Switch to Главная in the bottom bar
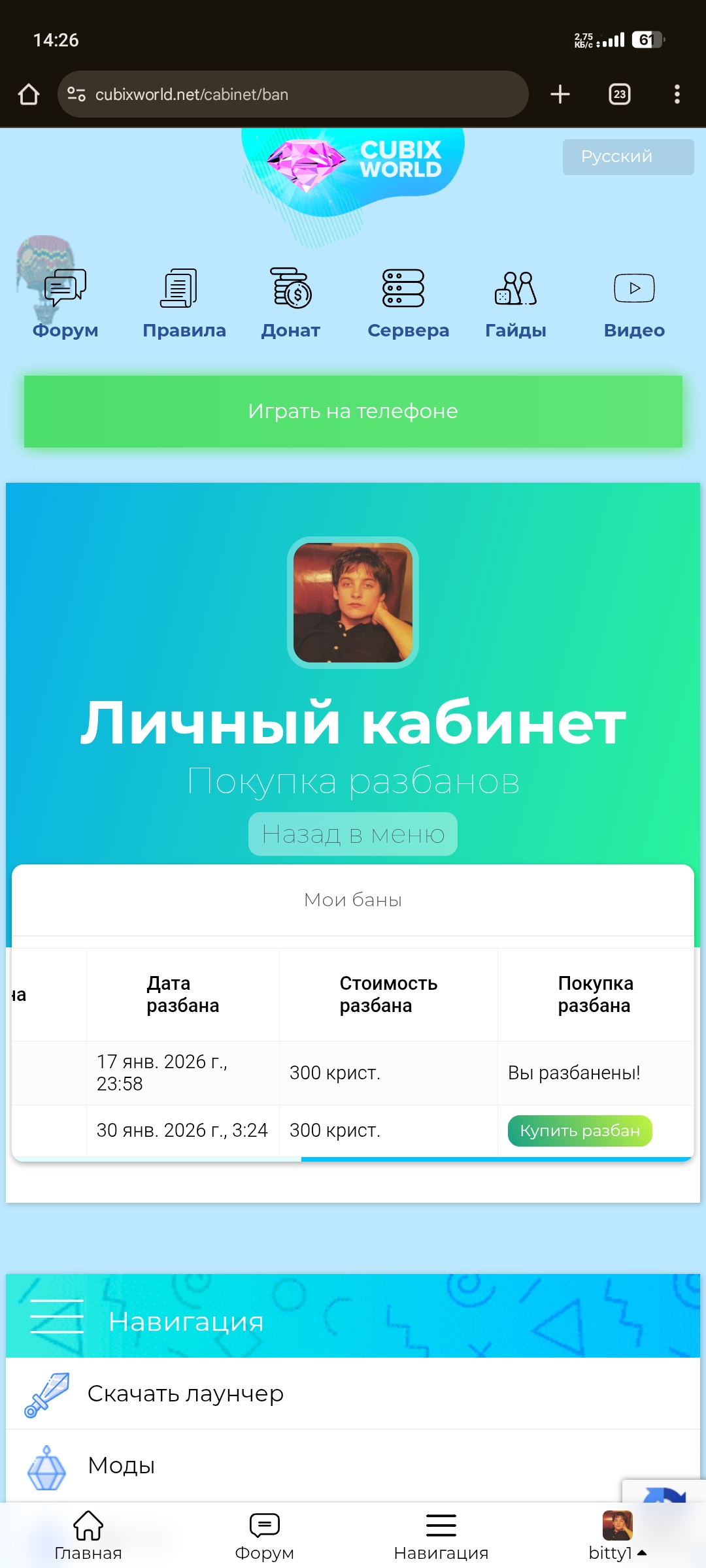Screen dimensions: 706x1568 coord(88,1535)
